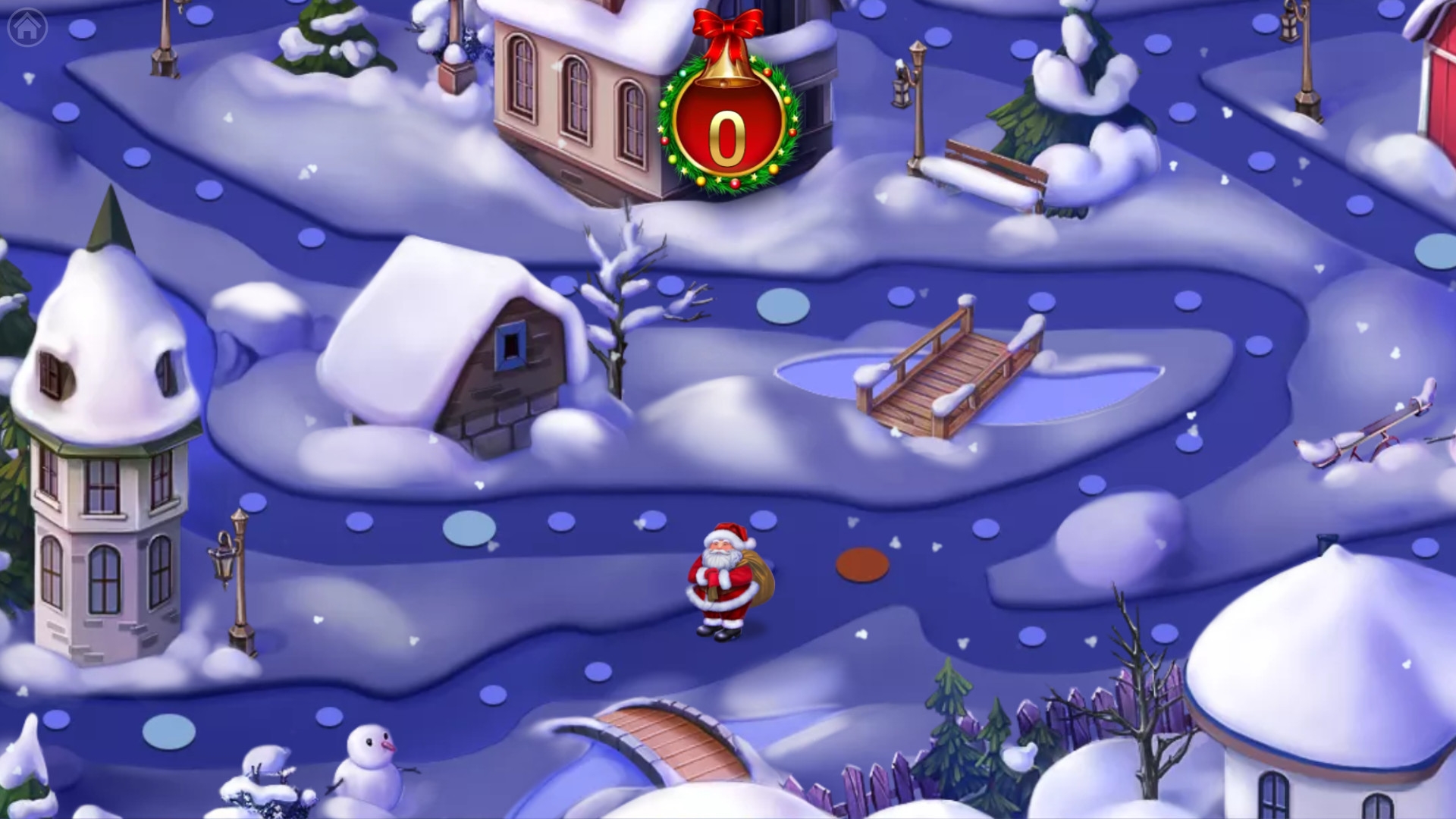Return to the home screen via house icon
Screen dimensions: 1456x819
27,28
